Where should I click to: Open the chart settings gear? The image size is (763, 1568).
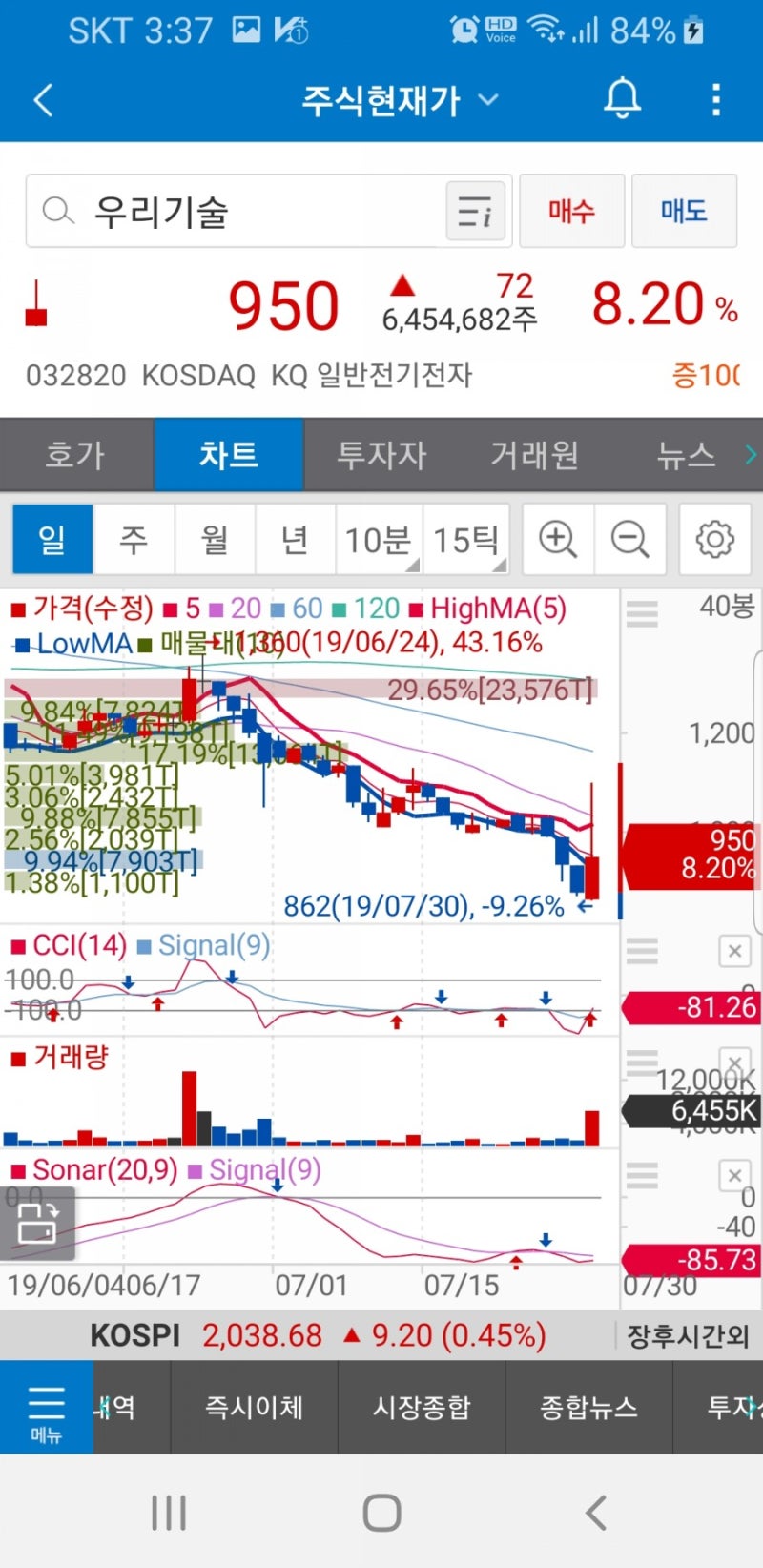(714, 539)
